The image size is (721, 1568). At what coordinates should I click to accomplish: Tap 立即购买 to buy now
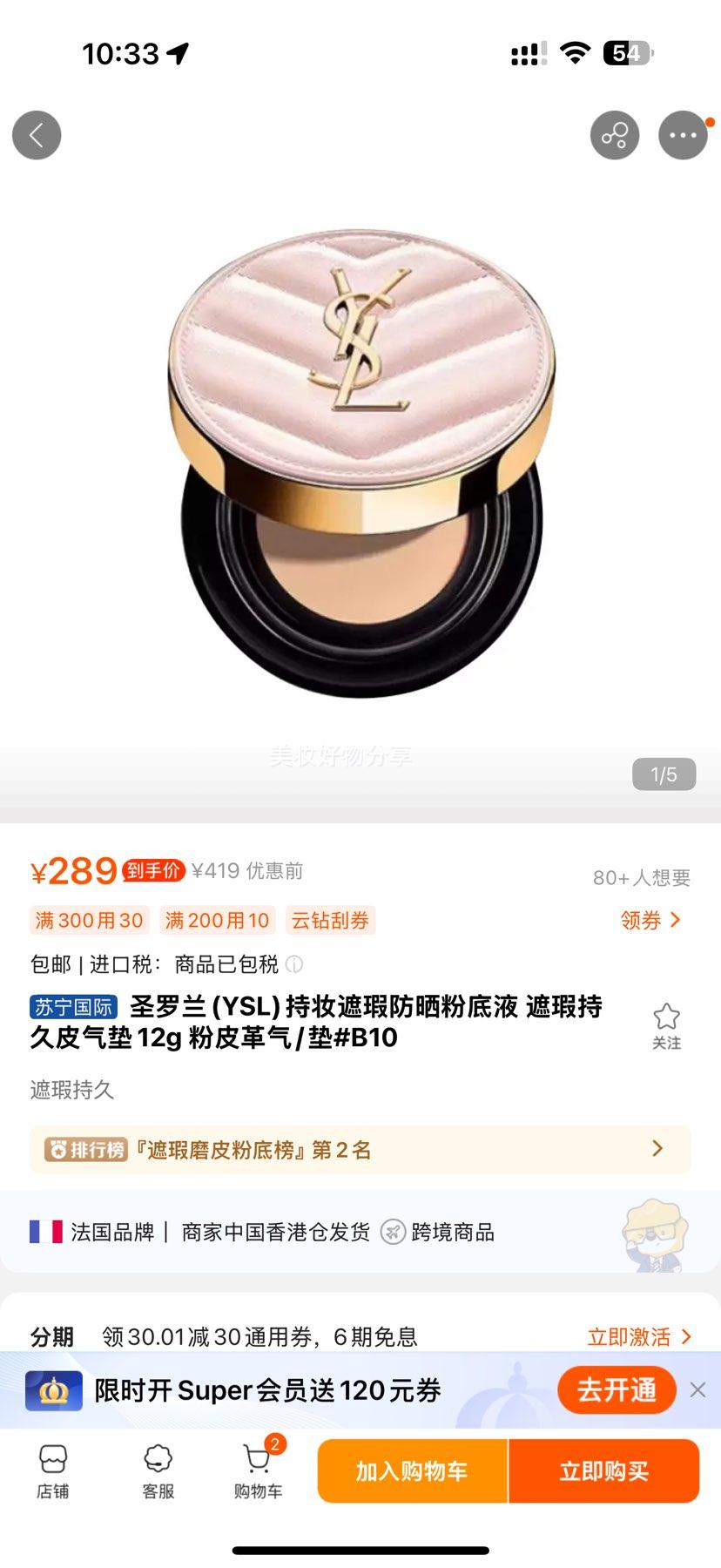pos(603,1472)
